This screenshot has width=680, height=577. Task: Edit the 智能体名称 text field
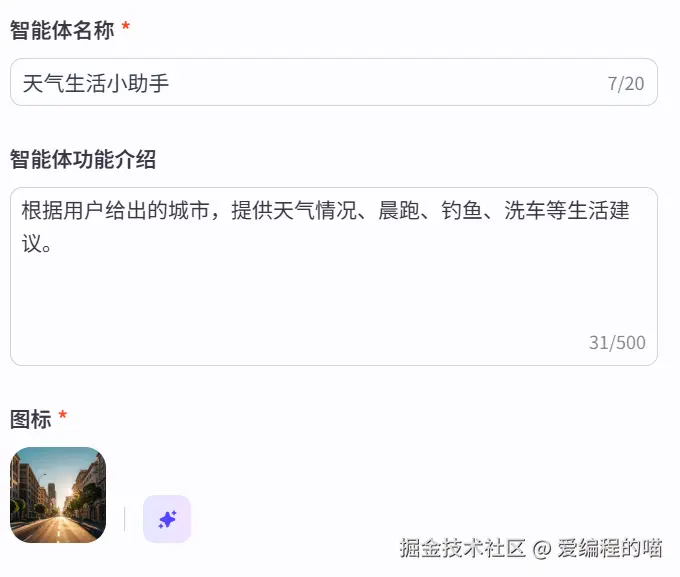tap(300, 83)
